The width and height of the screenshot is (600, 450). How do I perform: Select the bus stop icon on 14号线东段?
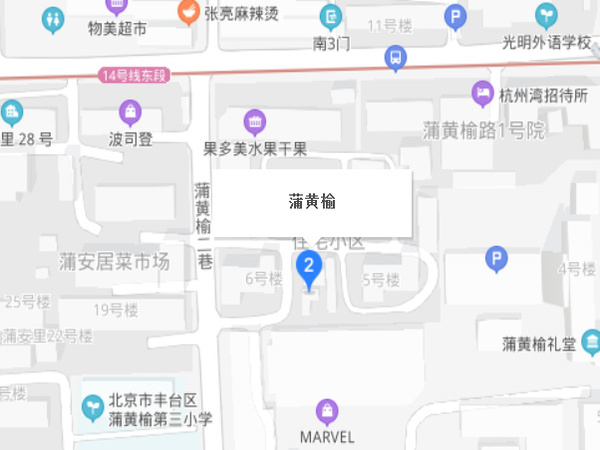[396, 59]
